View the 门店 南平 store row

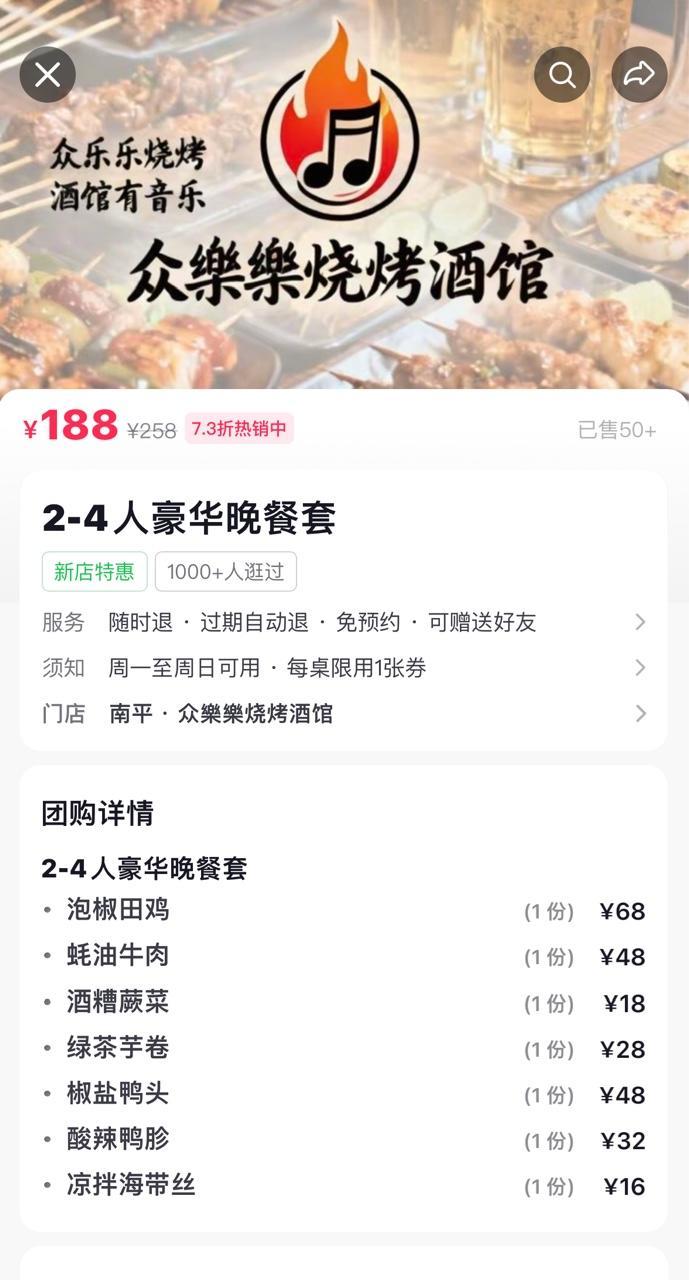343,714
